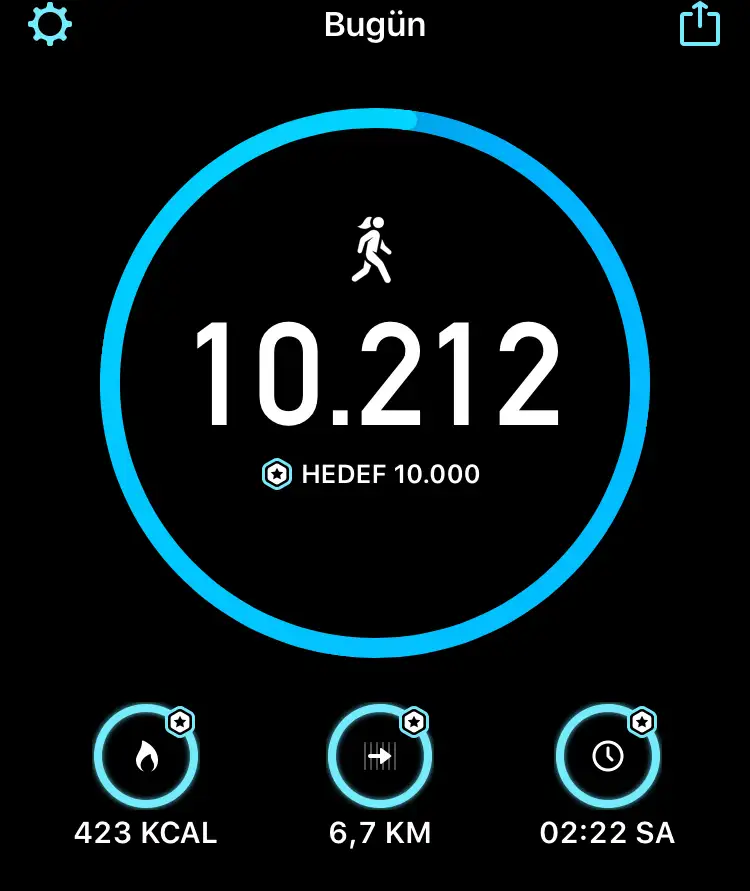Open the 6,7 KM distance circle
Viewport: 750px width, 891px height.
point(380,757)
